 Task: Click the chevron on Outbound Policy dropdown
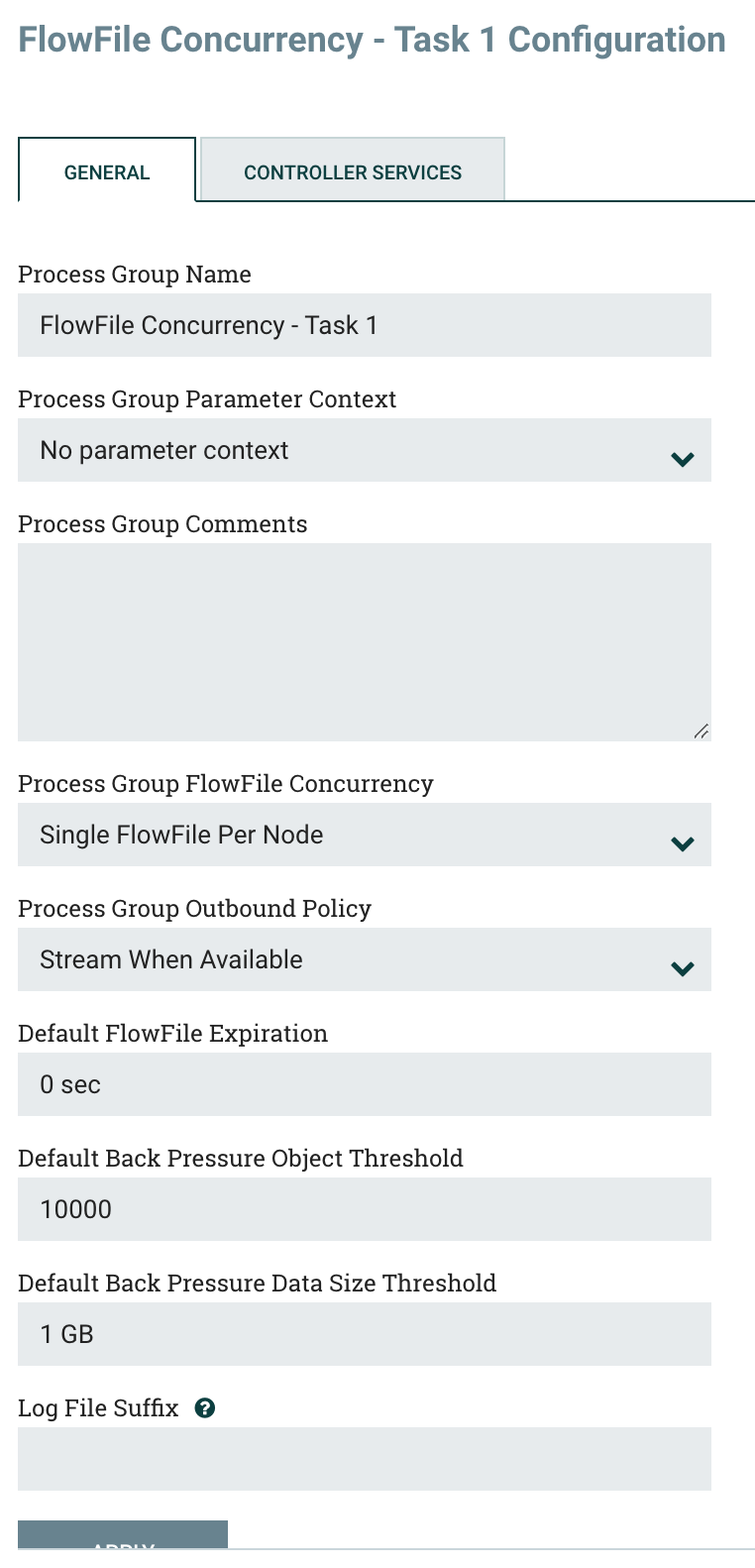click(682, 968)
